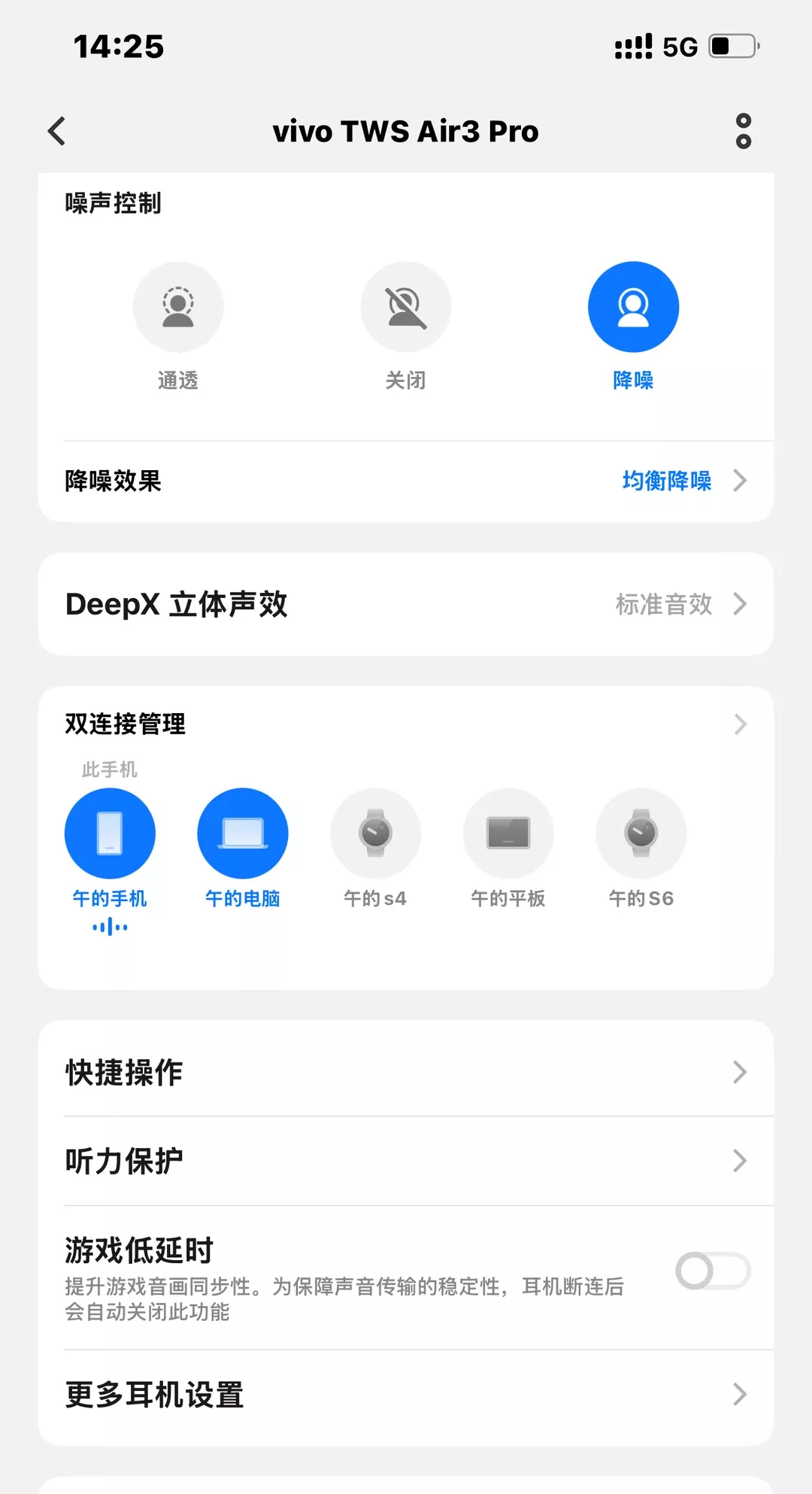This screenshot has width=812, height=1494.
Task: Select the 降噪 noise cancellation icon
Action: click(634, 306)
